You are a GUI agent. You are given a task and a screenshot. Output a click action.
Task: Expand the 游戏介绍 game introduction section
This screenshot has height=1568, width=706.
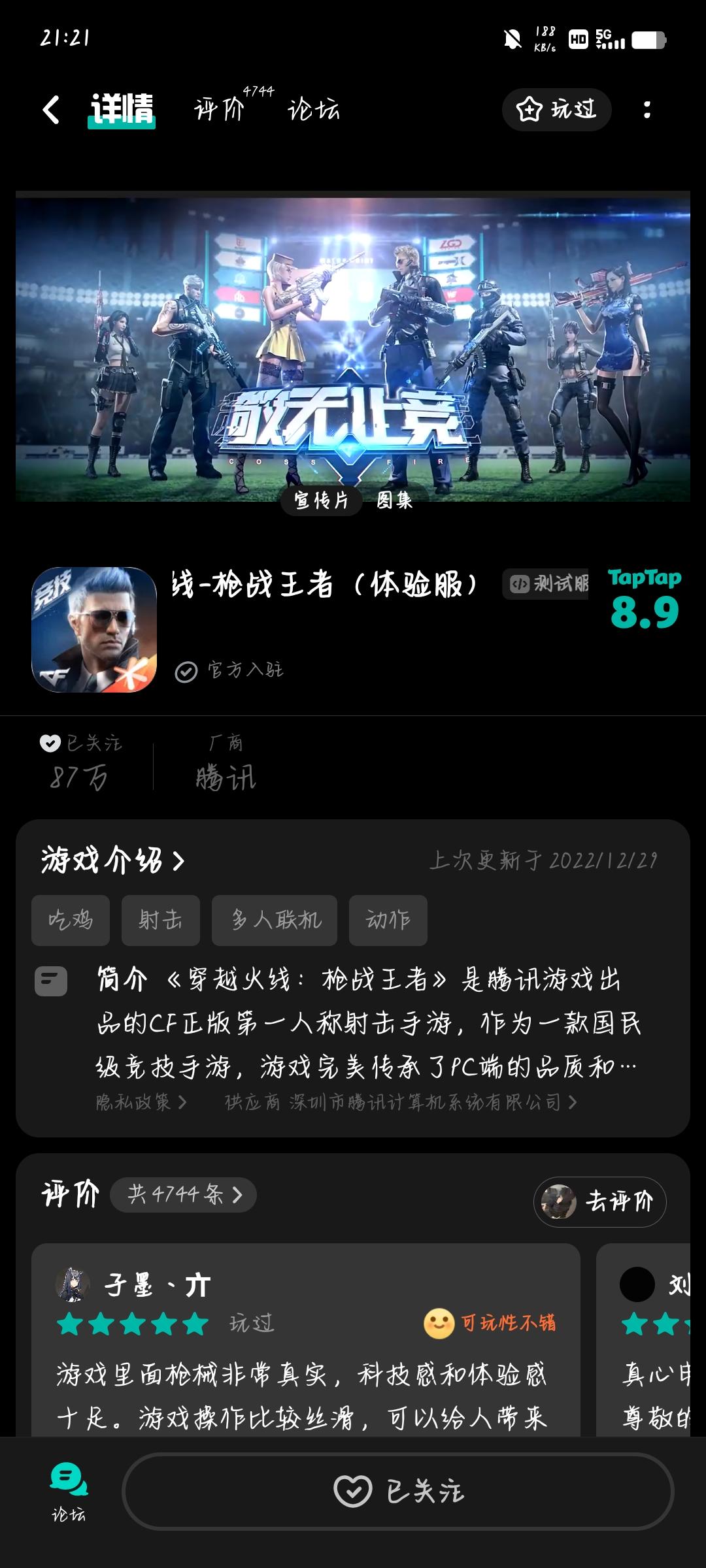(111, 860)
